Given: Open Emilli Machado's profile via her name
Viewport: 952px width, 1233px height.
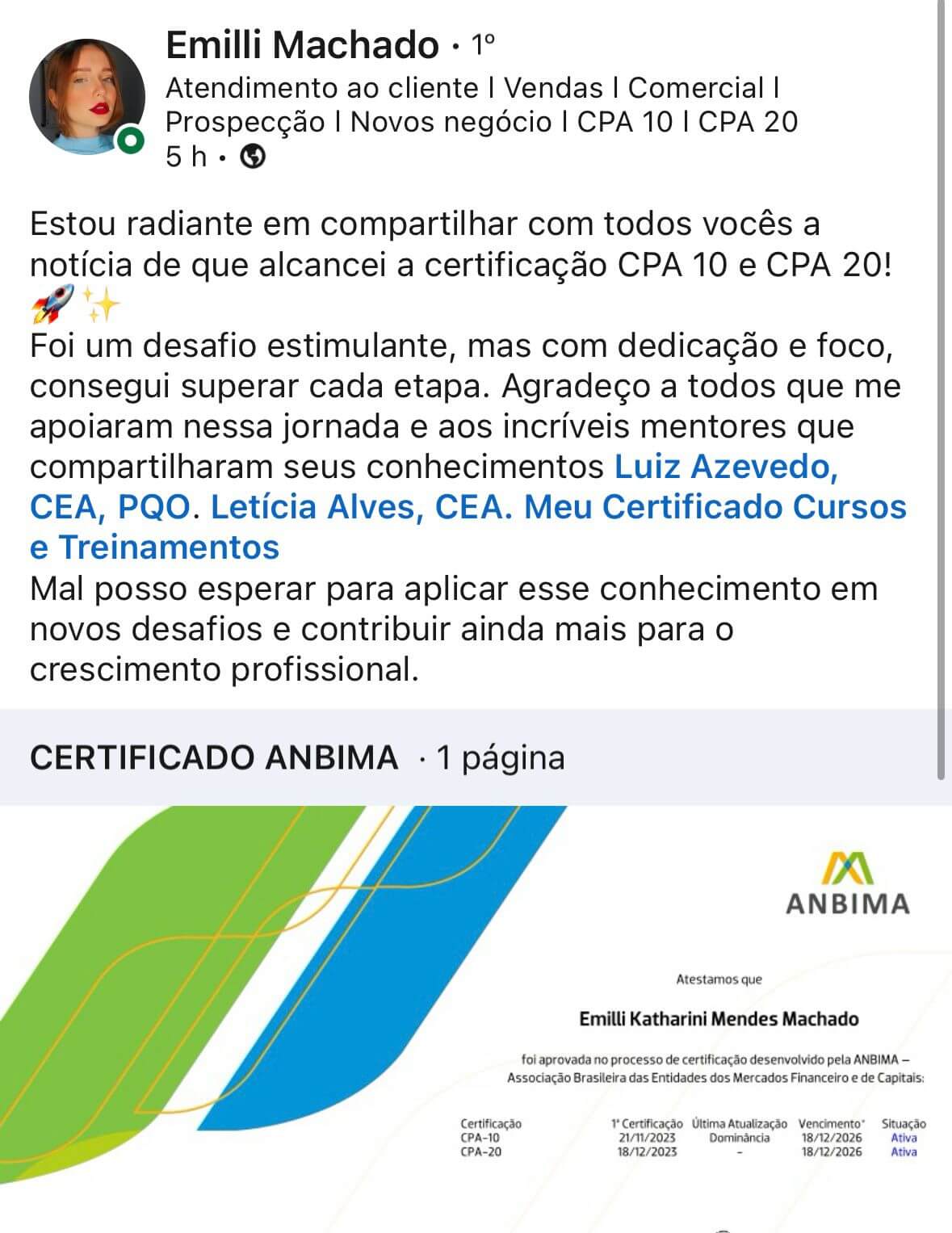Looking at the screenshot, I should pyautogui.click(x=299, y=44).
